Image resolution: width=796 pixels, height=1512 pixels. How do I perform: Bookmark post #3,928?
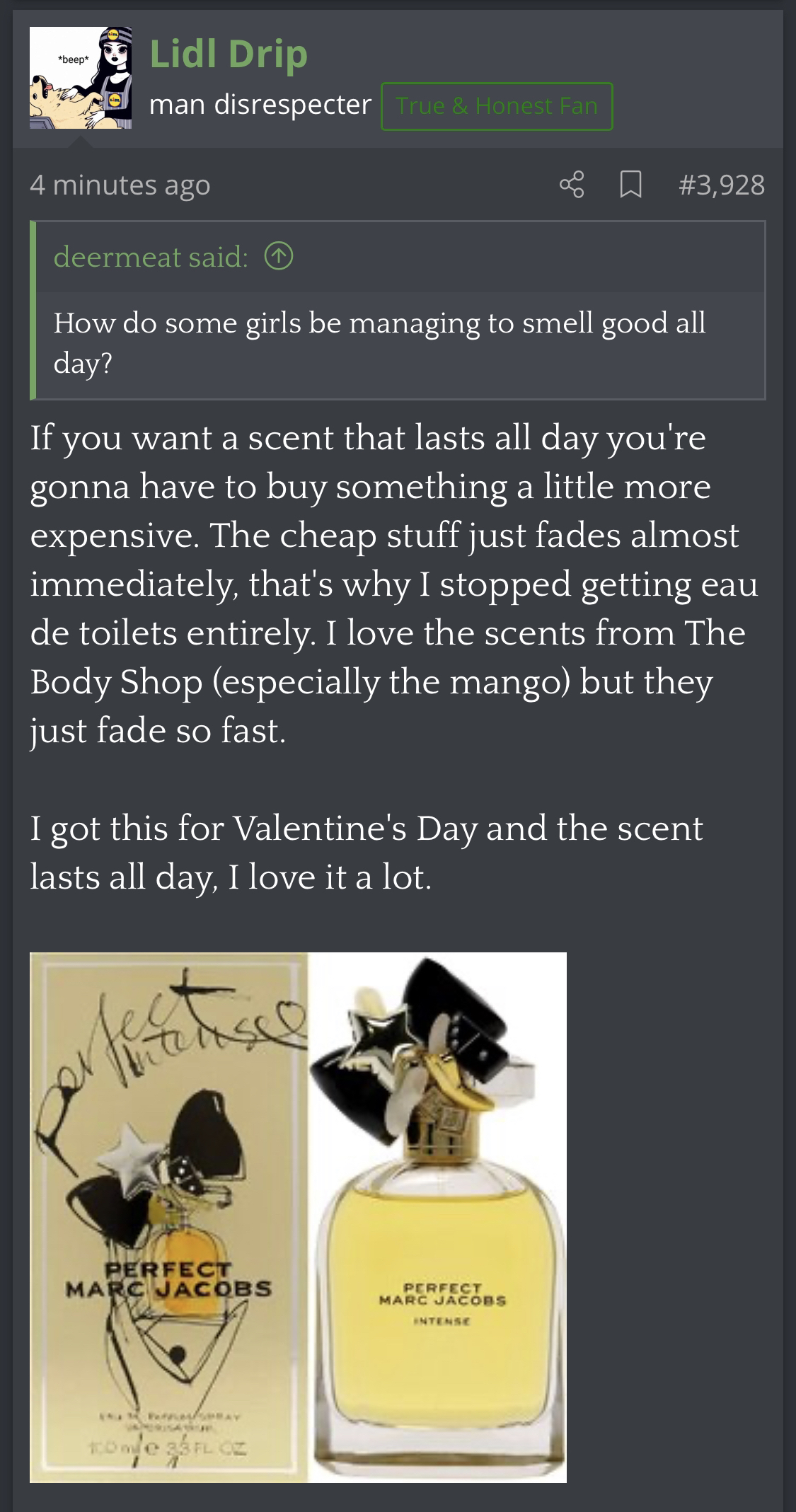(630, 185)
